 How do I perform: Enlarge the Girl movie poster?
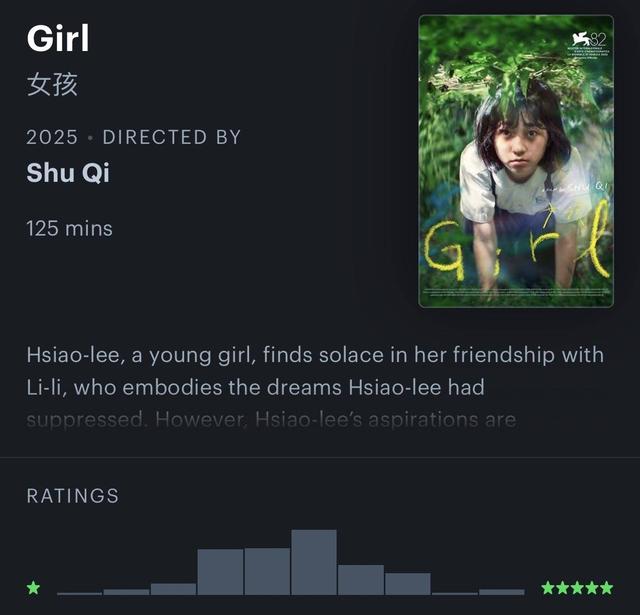(515, 160)
